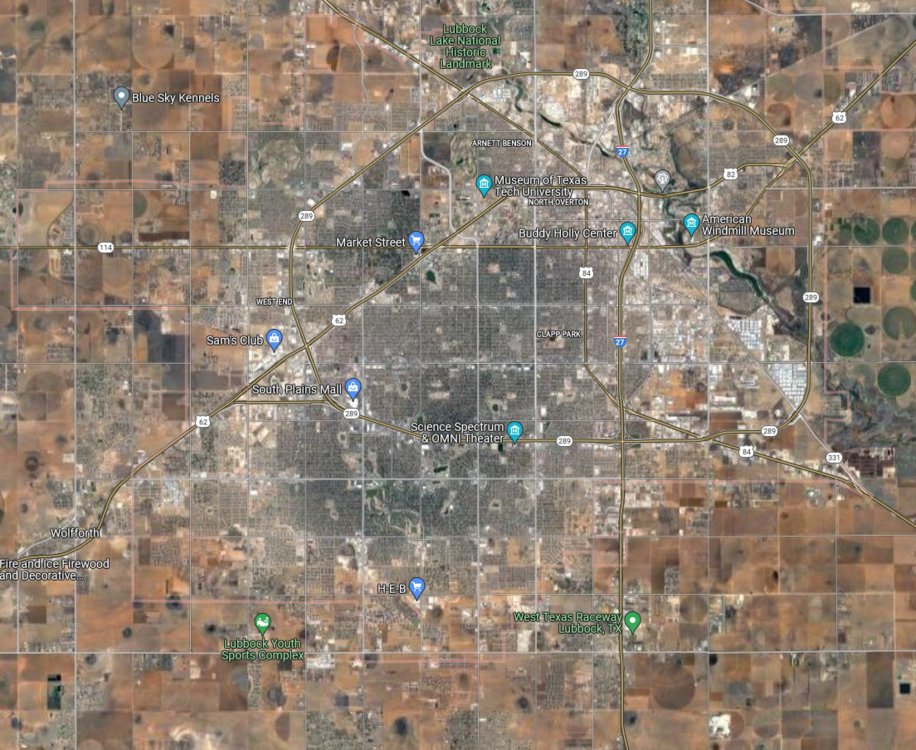This screenshot has height=750, width=916.
Task: Open Fire and Ice Firewood place label
Action: [55, 570]
